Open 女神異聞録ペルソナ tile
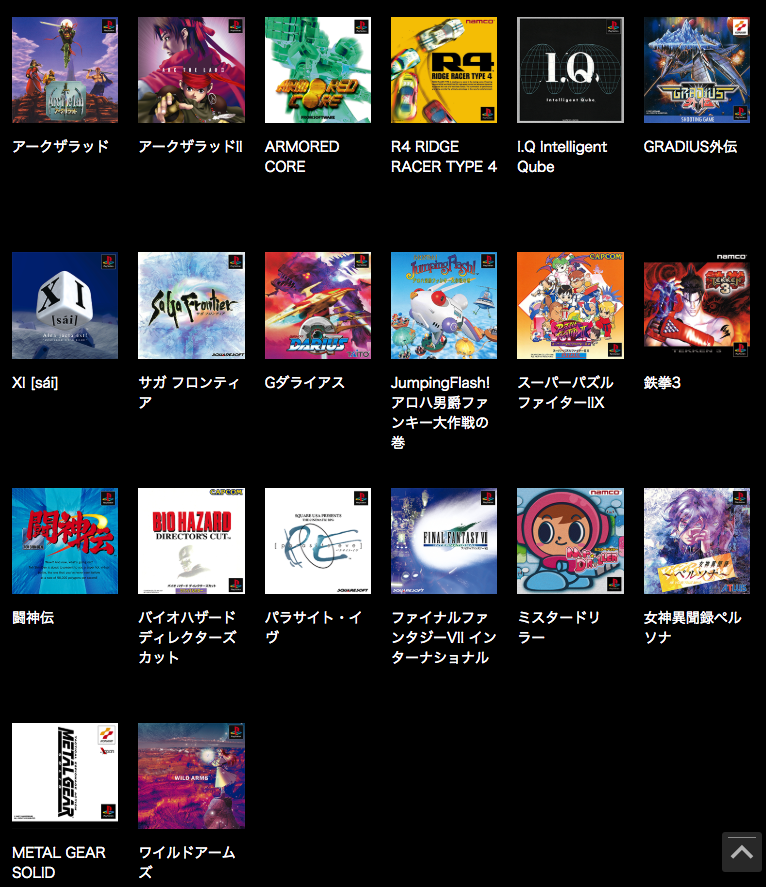This screenshot has height=887, width=766. pyautogui.click(x=696, y=541)
